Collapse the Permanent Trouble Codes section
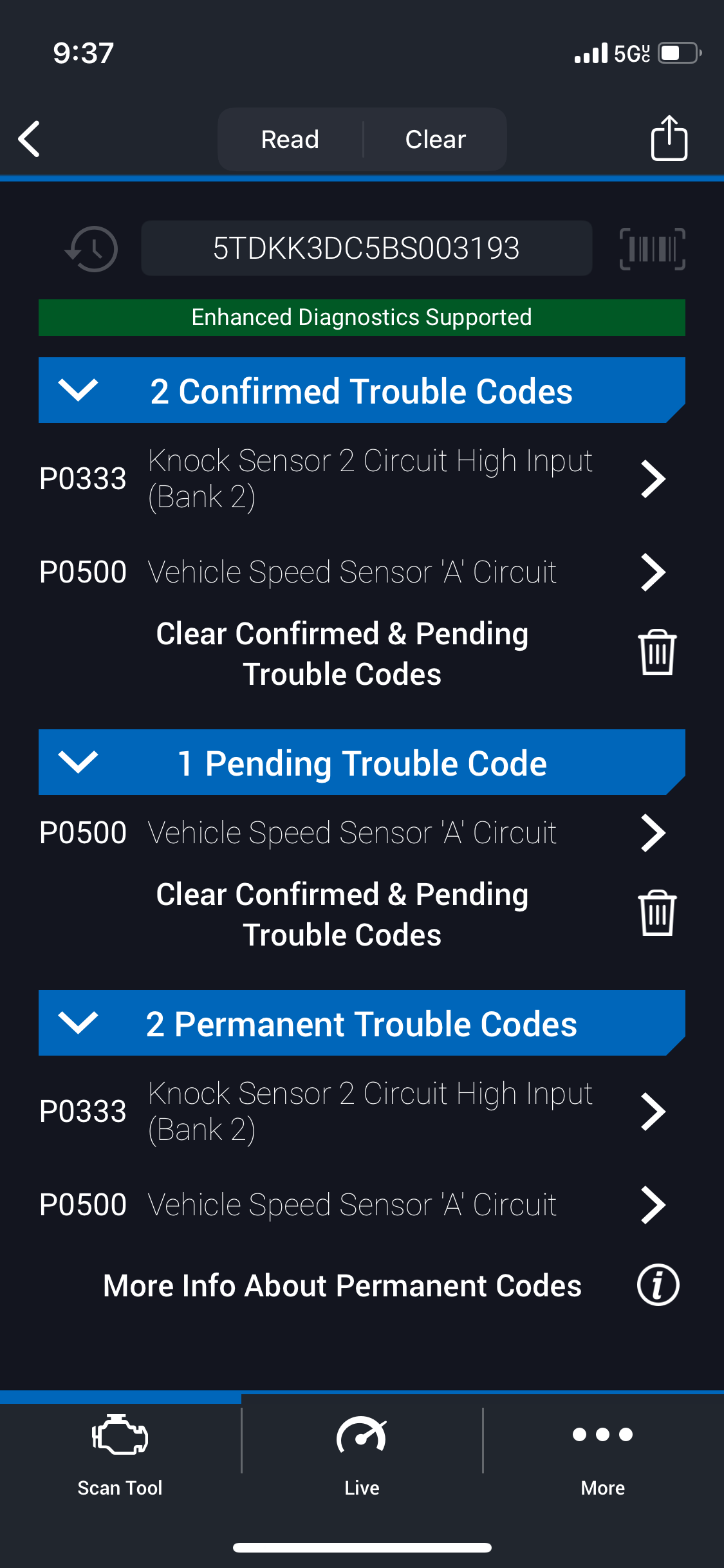 click(x=362, y=1023)
